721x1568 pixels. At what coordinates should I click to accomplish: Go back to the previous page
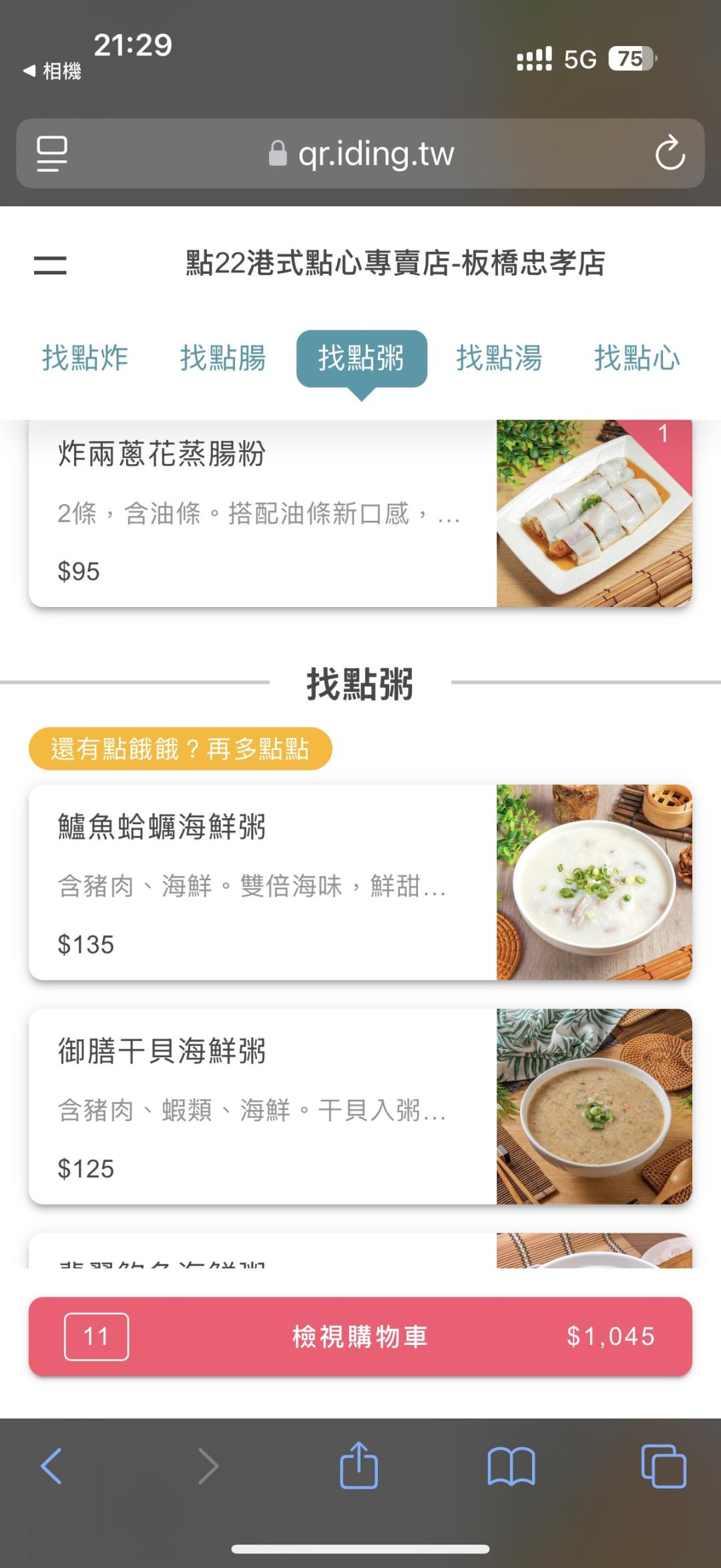click(x=51, y=1466)
